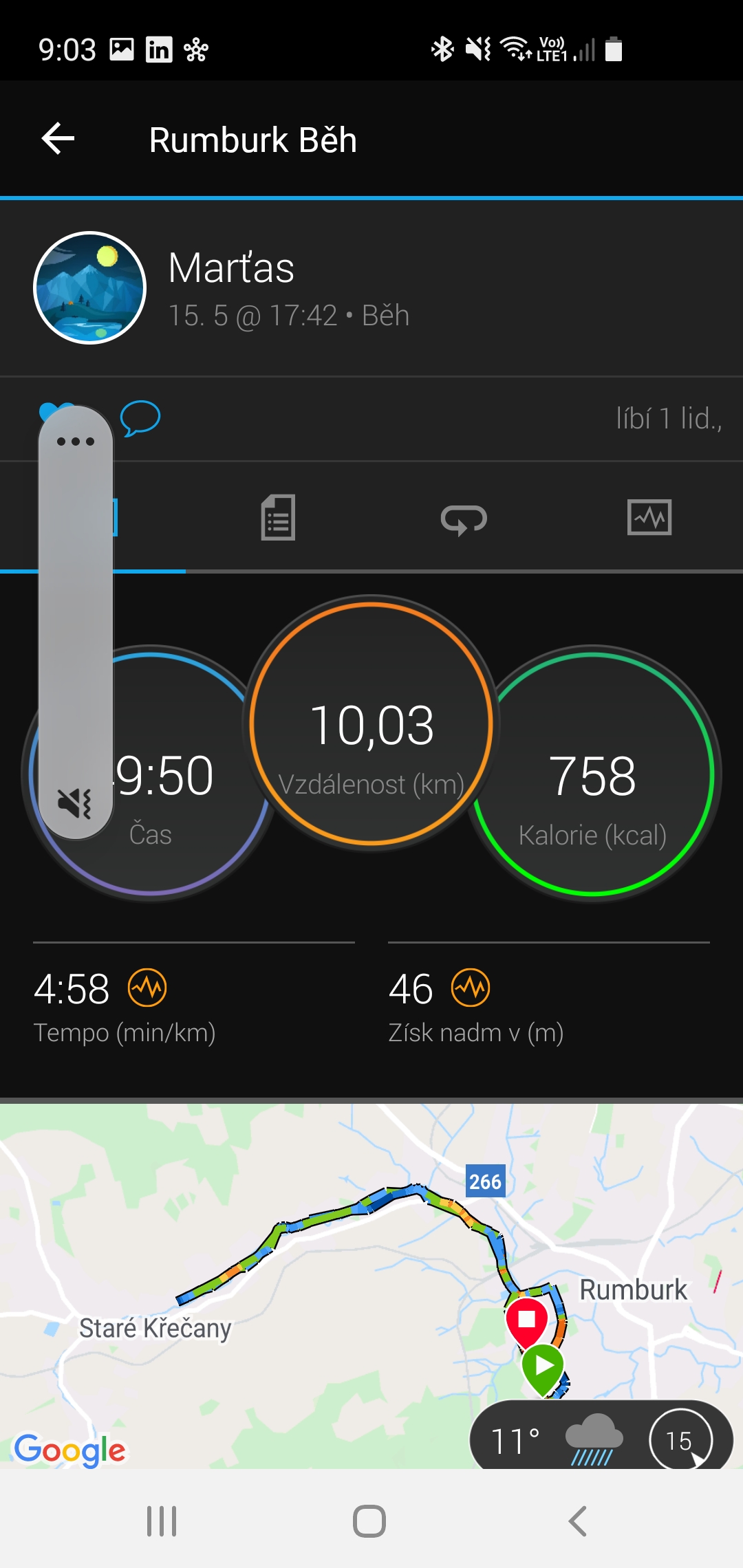This screenshot has height=1568, width=743.
Task: Open the pace chart icon beside 4:58
Action: 147,988
